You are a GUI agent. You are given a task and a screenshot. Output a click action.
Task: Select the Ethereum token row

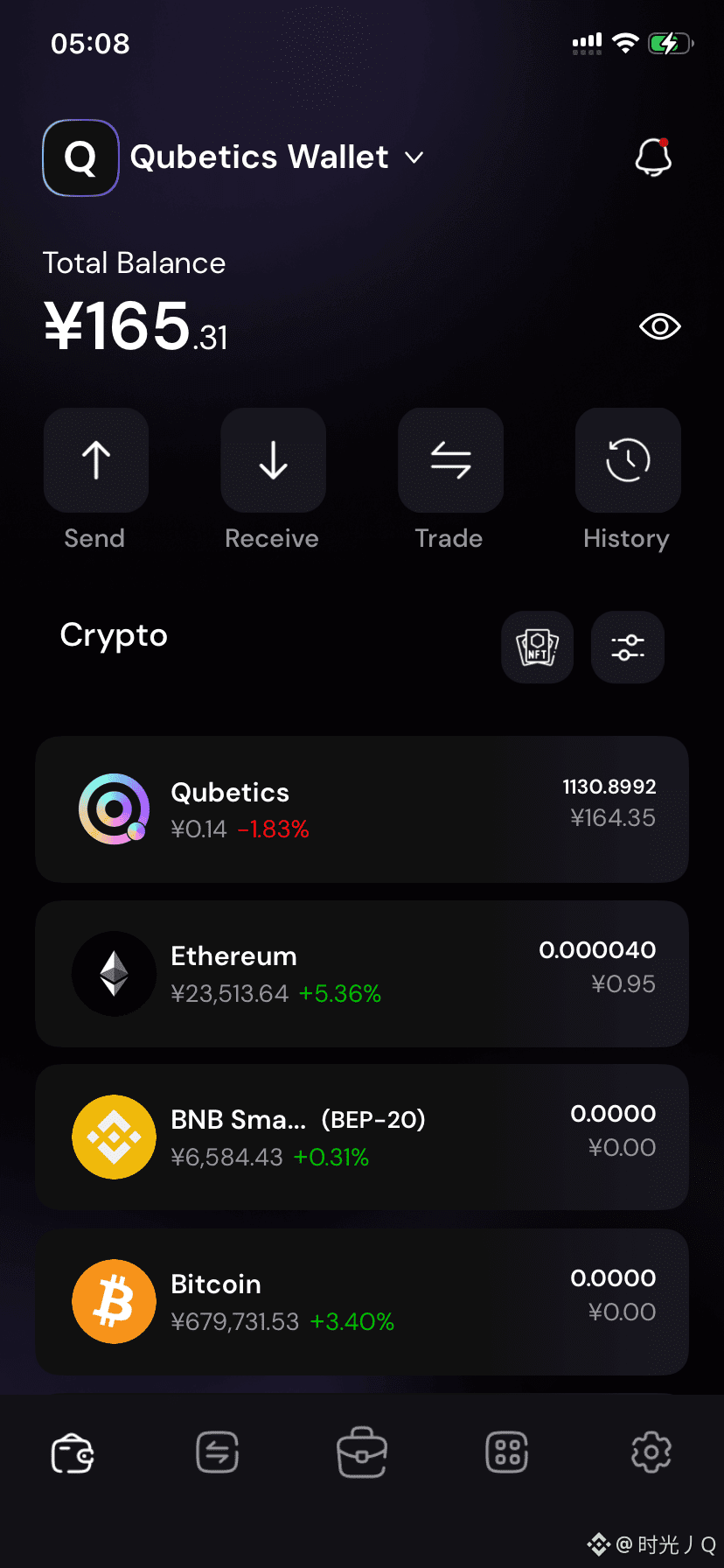pyautogui.click(x=362, y=973)
